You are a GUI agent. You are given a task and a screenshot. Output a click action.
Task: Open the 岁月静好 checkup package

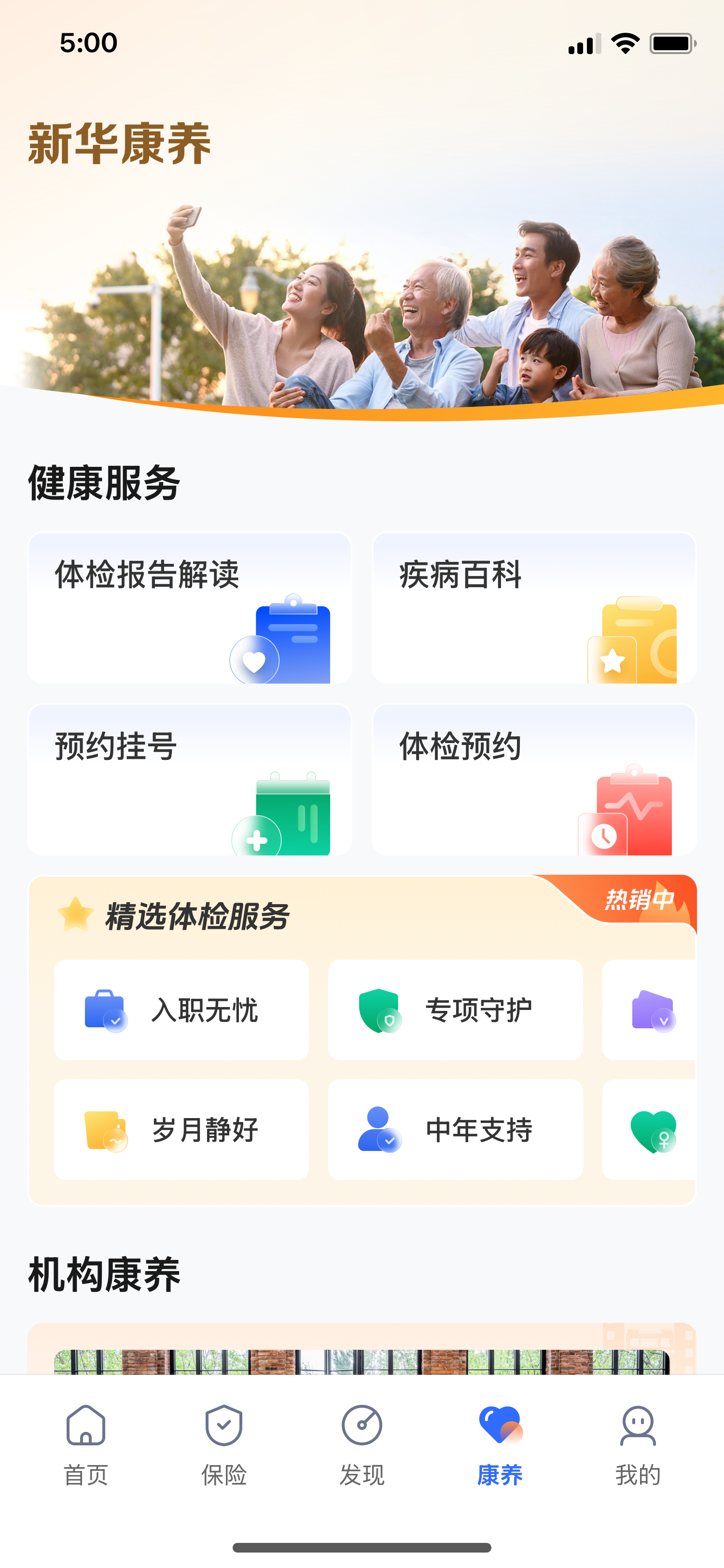pos(181,1129)
